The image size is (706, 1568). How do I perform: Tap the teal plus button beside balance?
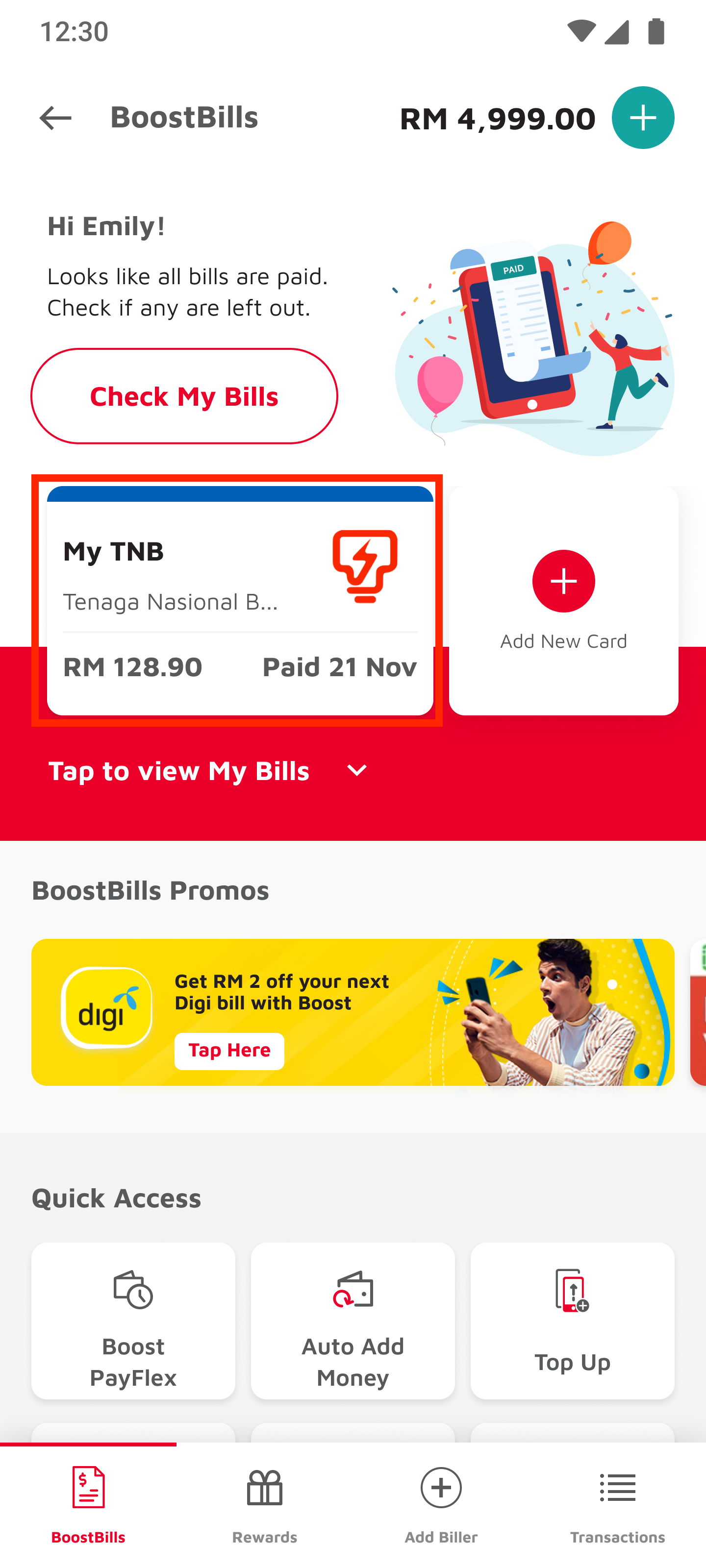coord(643,118)
